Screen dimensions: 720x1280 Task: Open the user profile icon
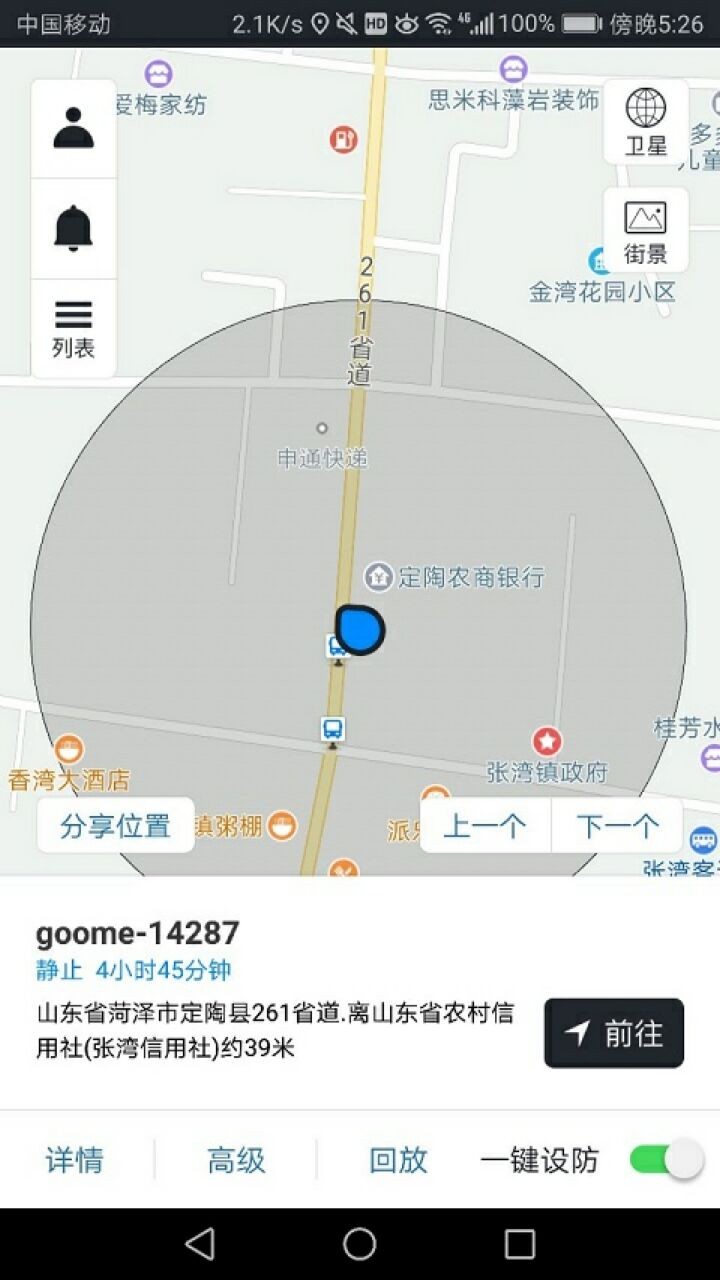tap(71, 126)
